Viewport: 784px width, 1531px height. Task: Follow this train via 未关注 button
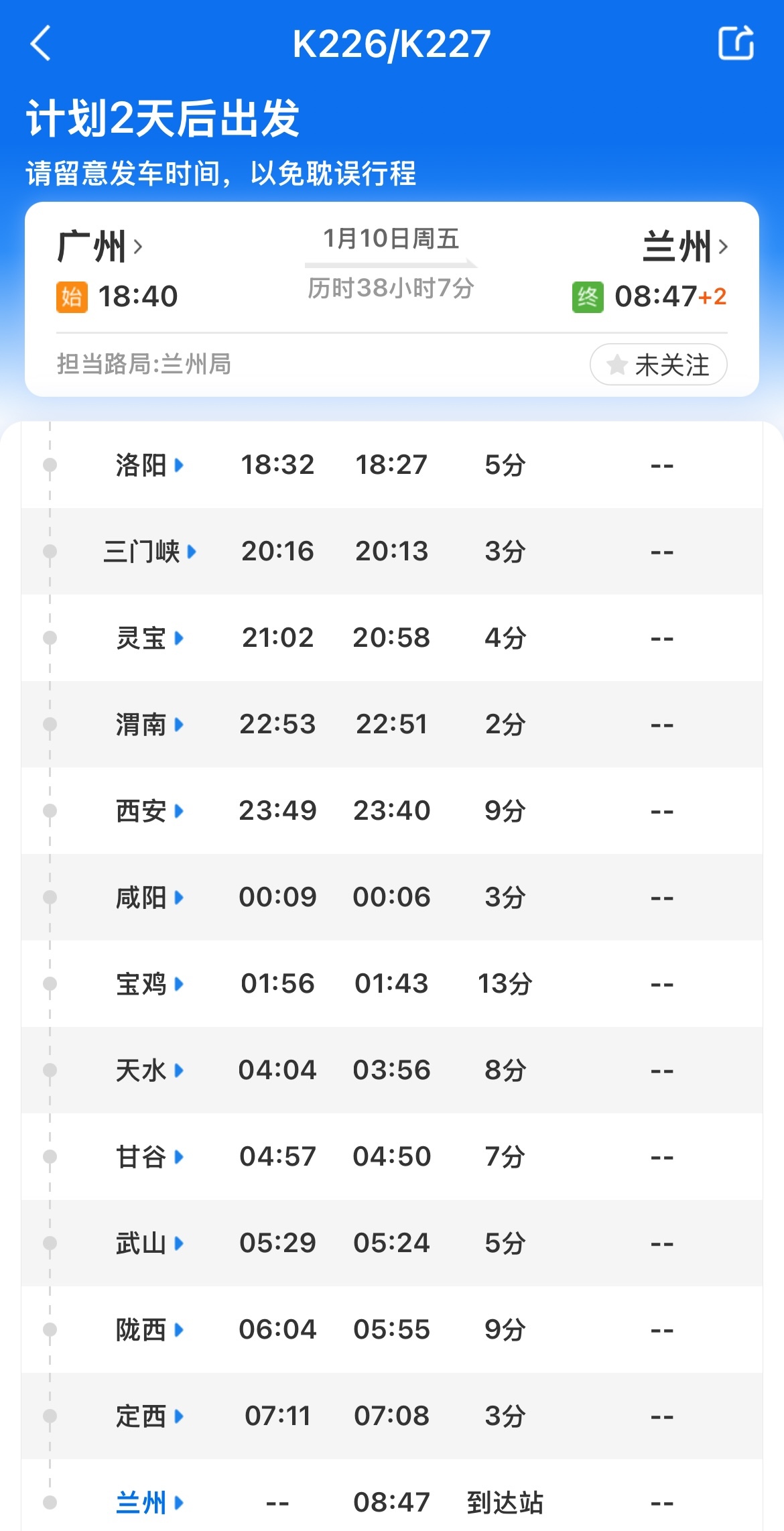(x=658, y=365)
